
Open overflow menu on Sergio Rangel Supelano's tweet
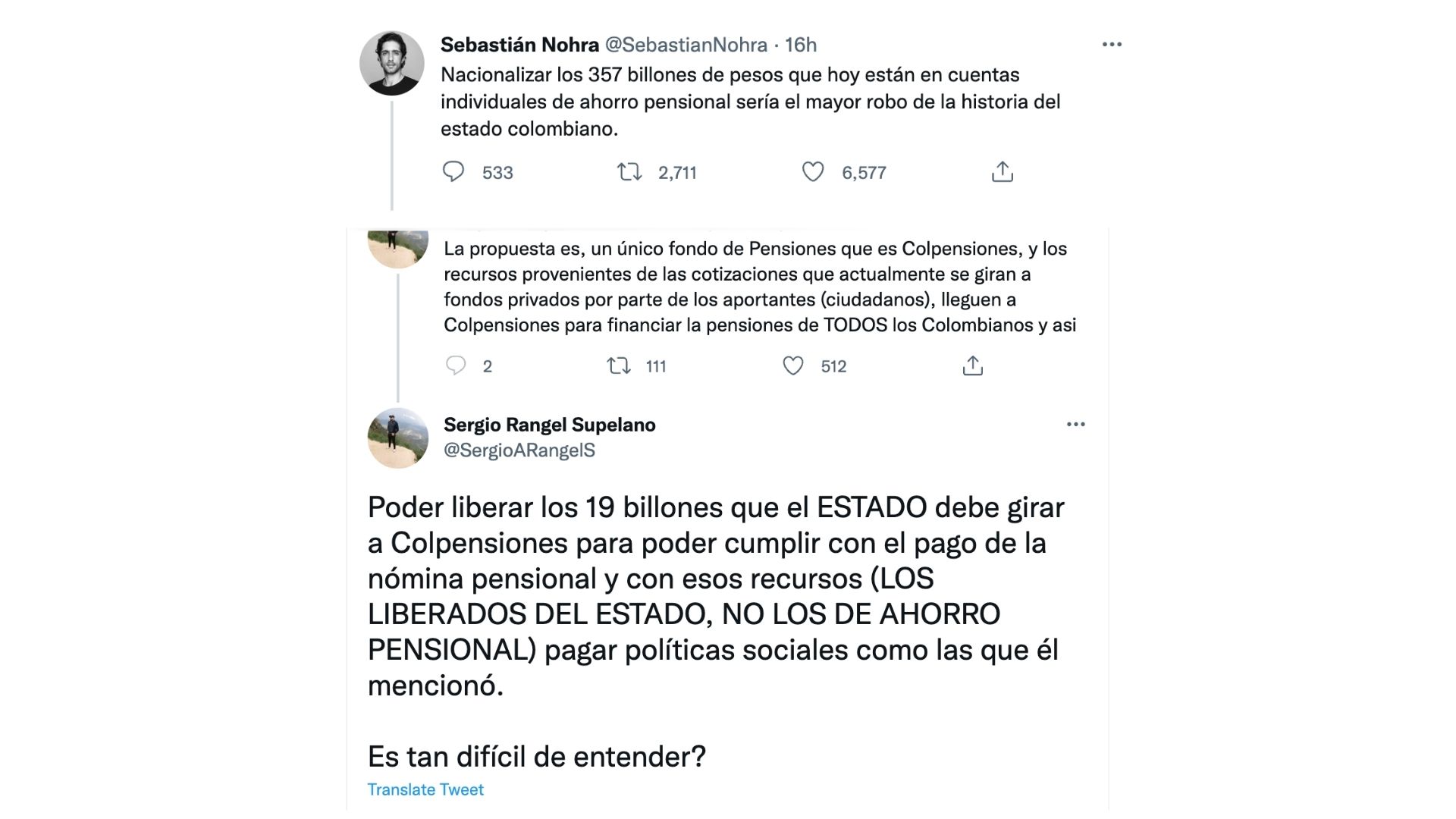(1075, 424)
